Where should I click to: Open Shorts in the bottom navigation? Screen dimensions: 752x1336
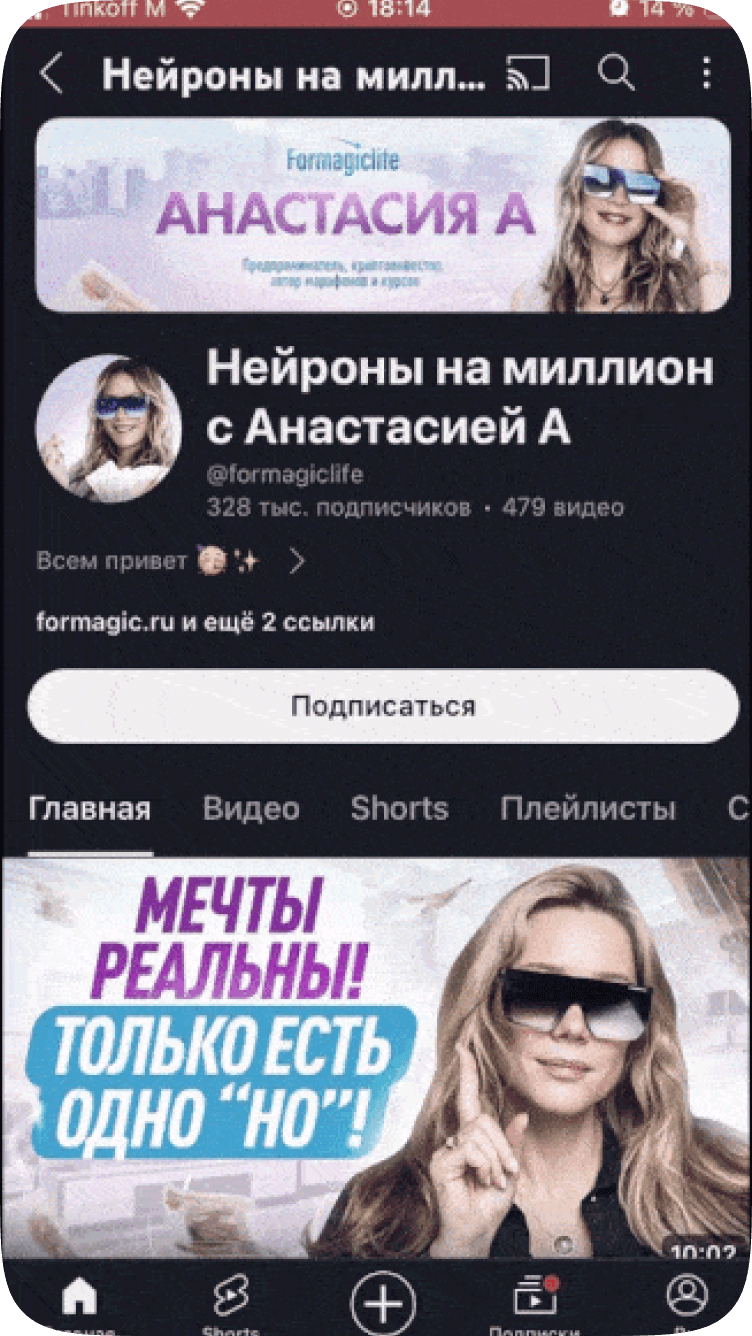click(x=231, y=1300)
